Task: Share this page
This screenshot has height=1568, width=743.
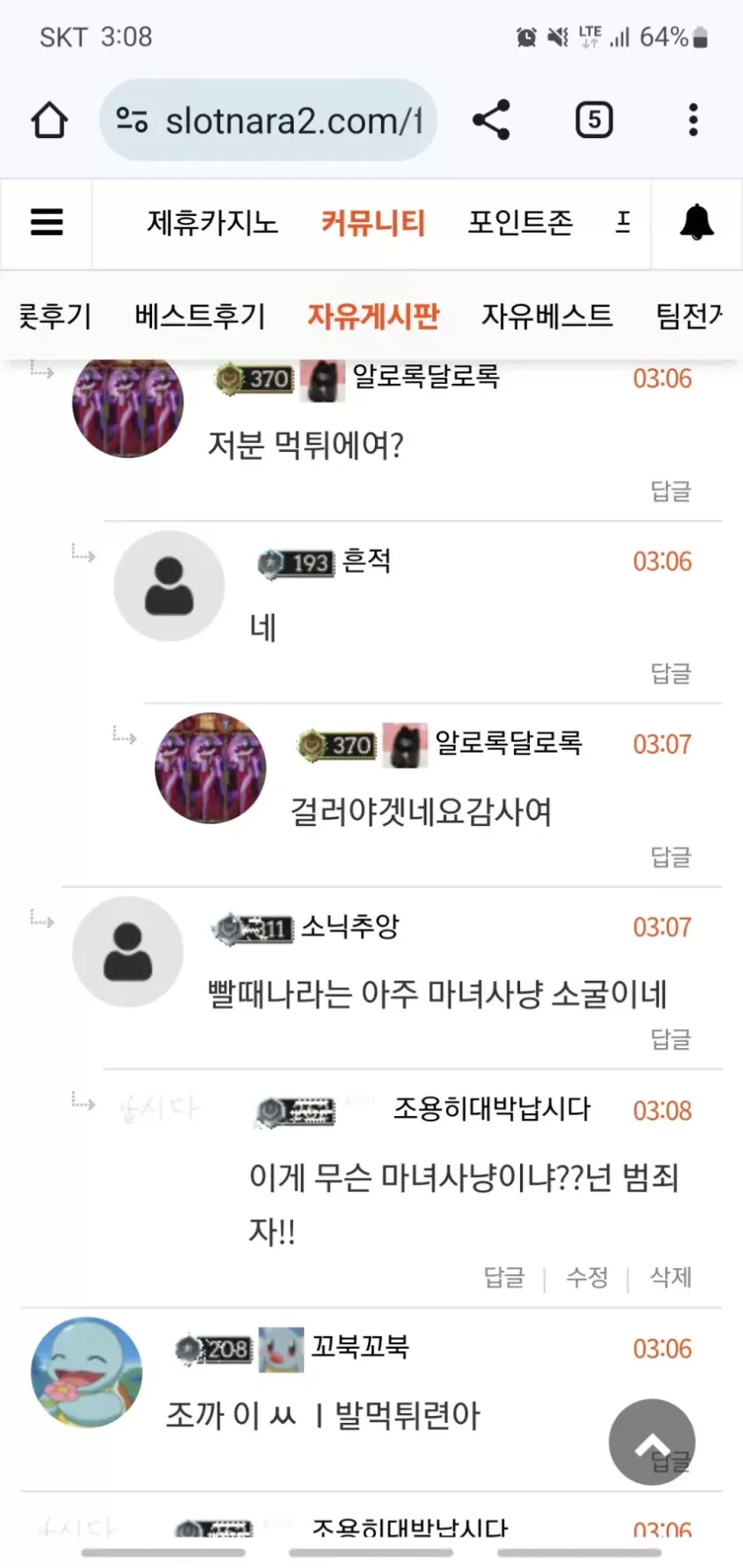Action: coord(492,120)
